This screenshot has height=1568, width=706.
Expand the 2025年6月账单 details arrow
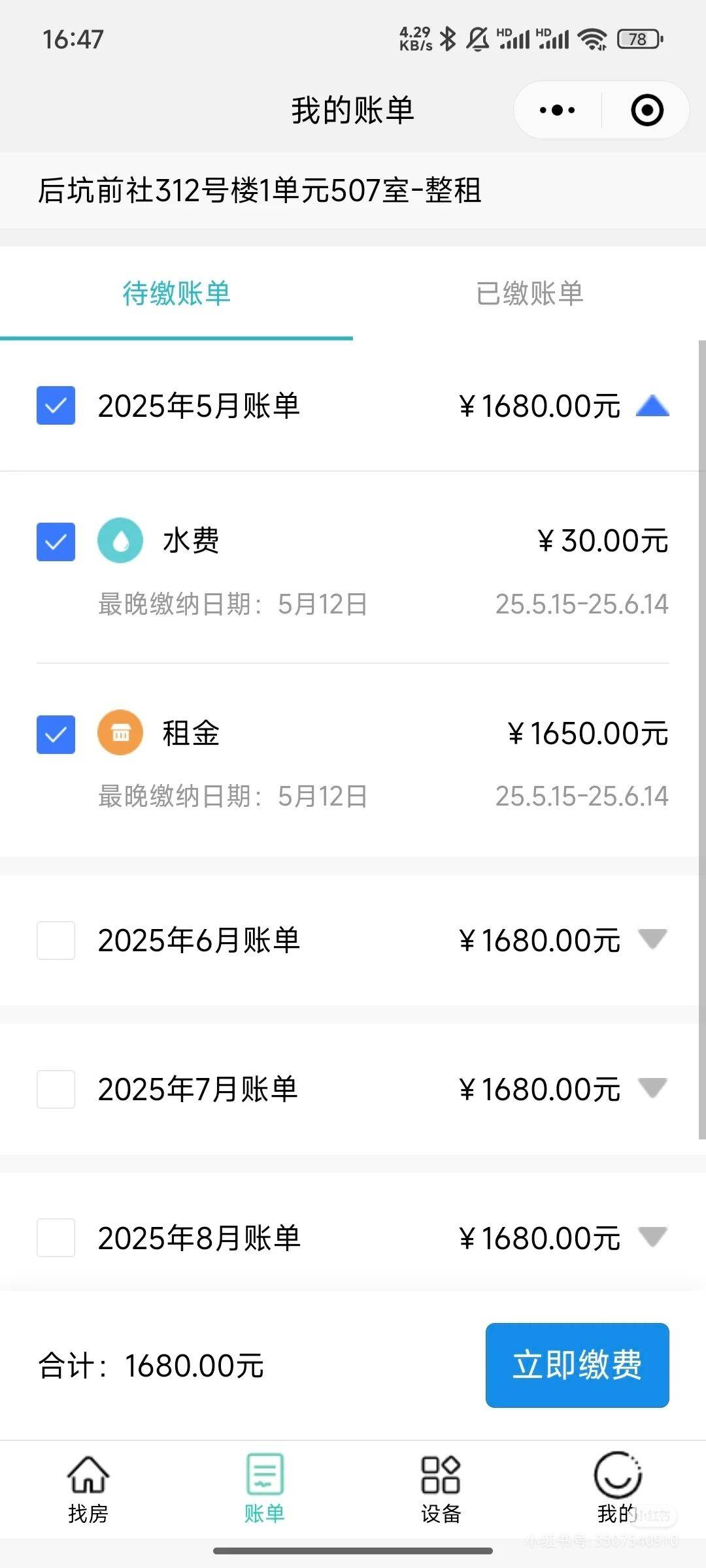(652, 939)
